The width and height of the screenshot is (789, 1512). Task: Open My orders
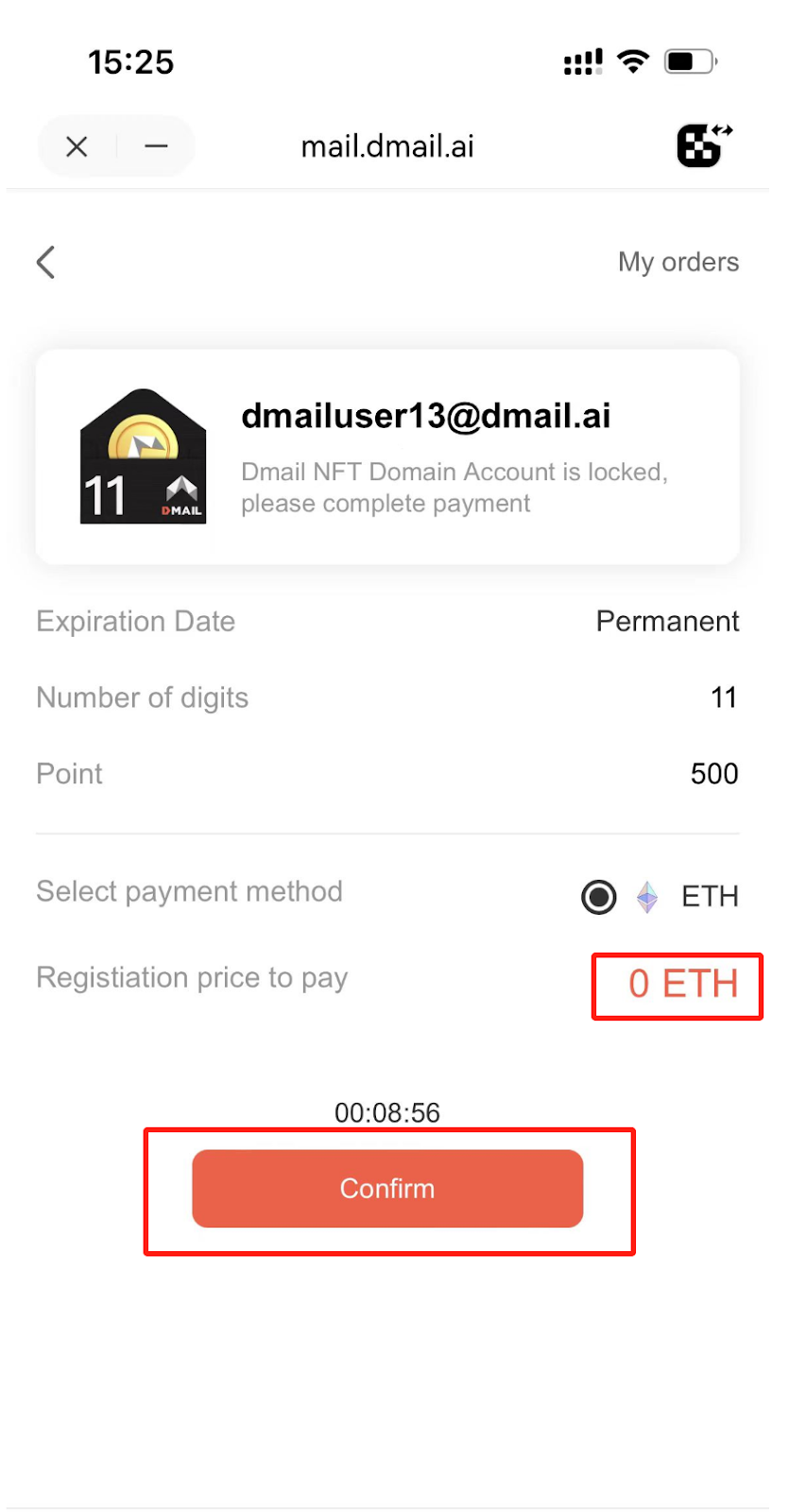tap(678, 262)
